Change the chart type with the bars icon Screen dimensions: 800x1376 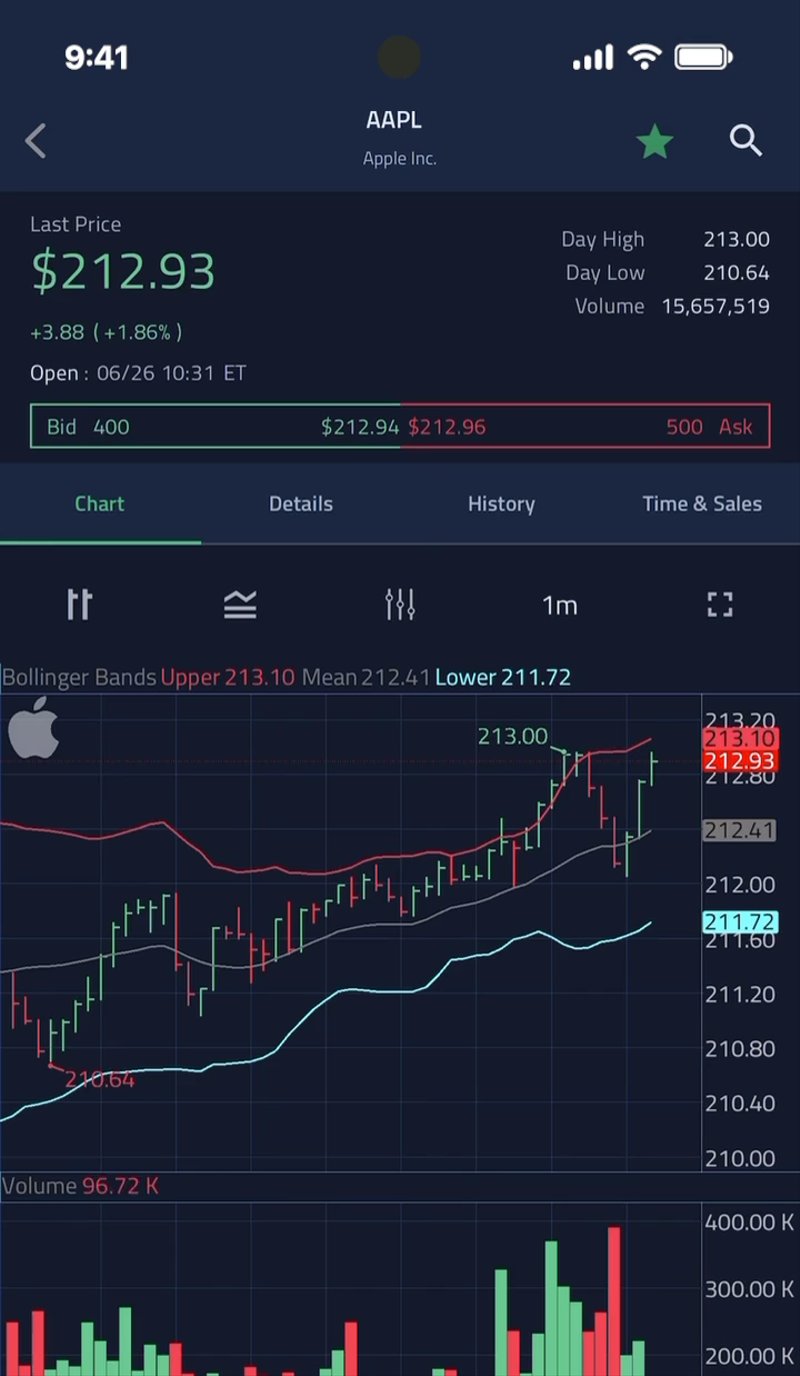pos(79,604)
